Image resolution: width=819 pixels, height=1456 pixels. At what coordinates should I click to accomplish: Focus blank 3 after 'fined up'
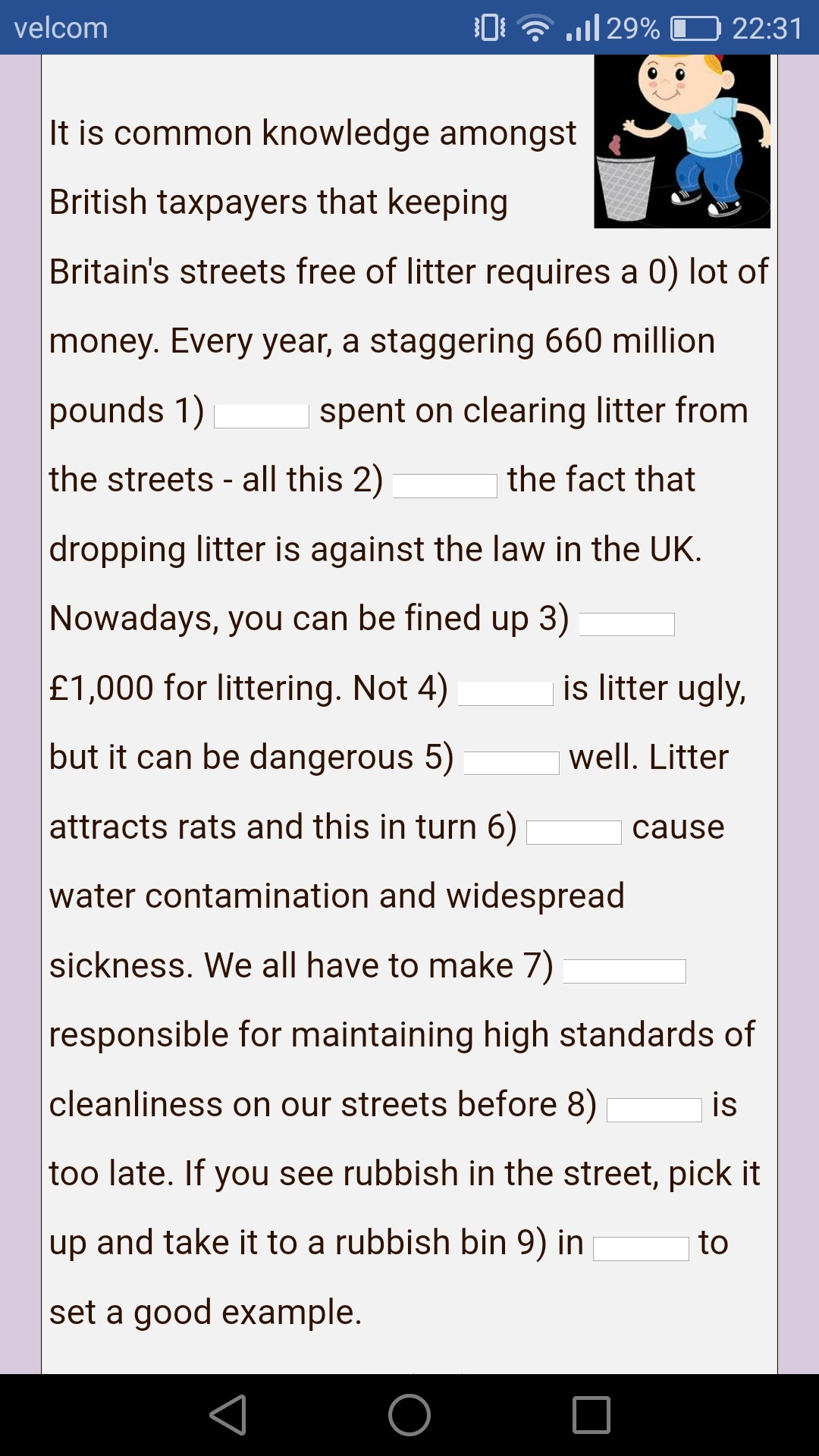point(627,624)
